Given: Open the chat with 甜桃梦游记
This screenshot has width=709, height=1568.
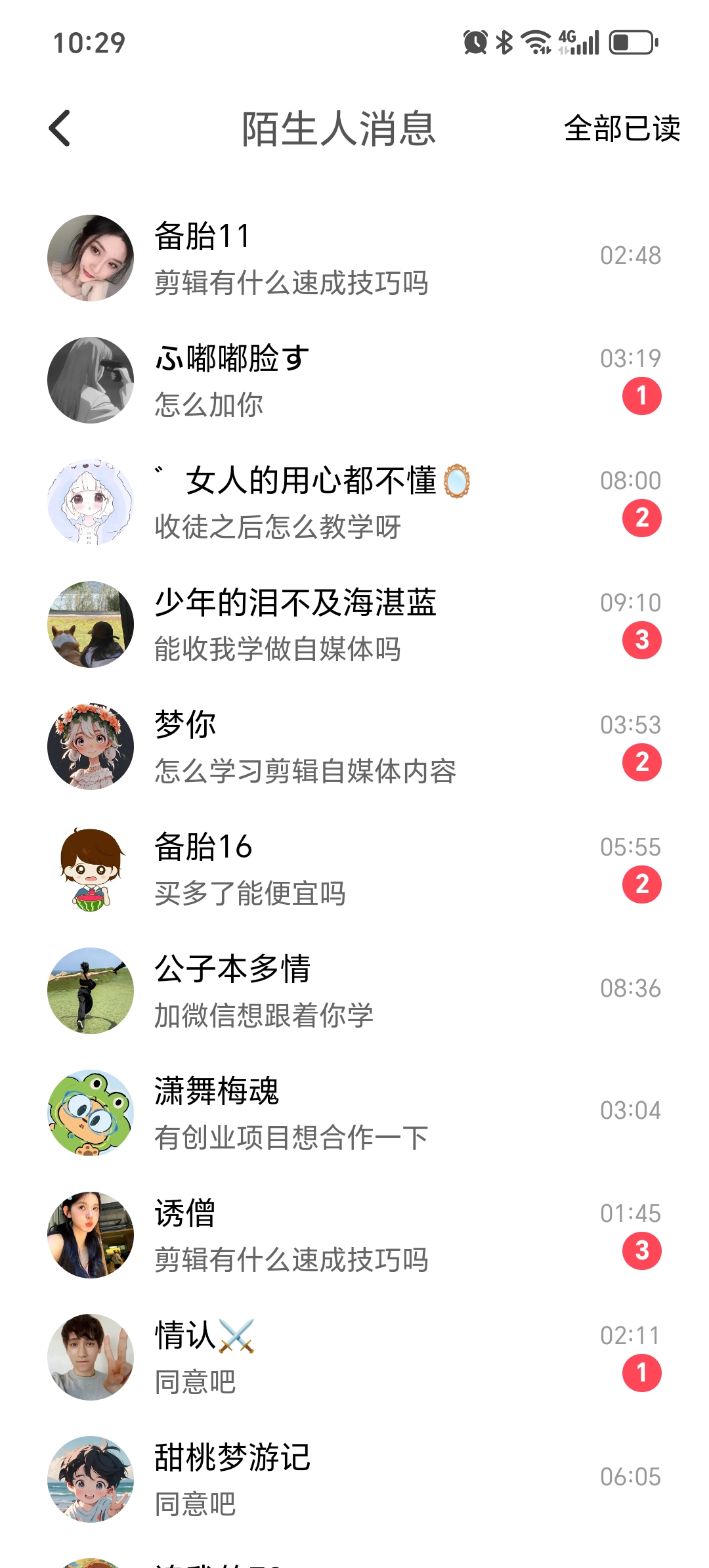Looking at the screenshot, I should pos(354,1479).
